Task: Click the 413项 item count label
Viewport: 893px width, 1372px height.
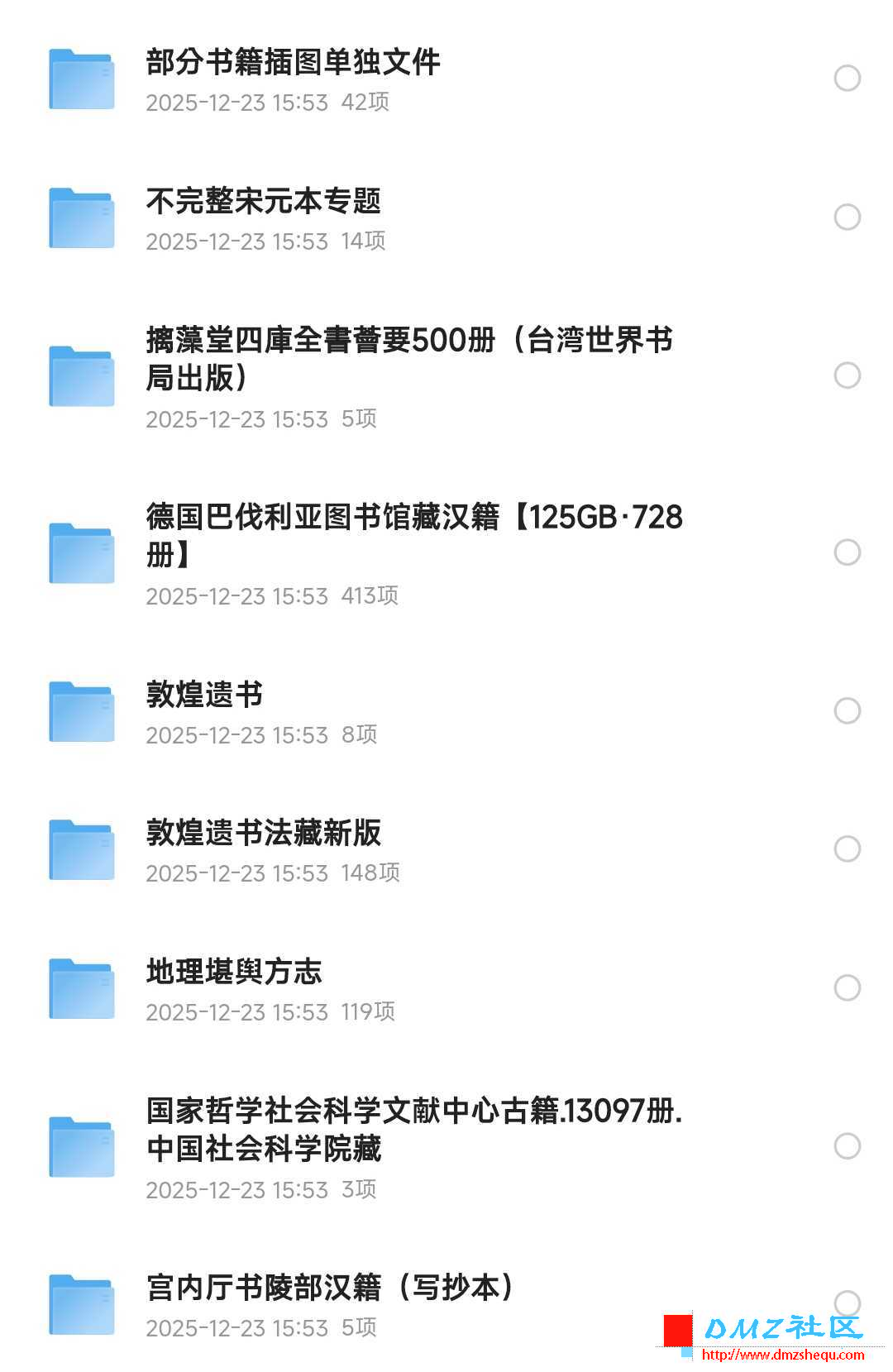Action: click(x=369, y=596)
